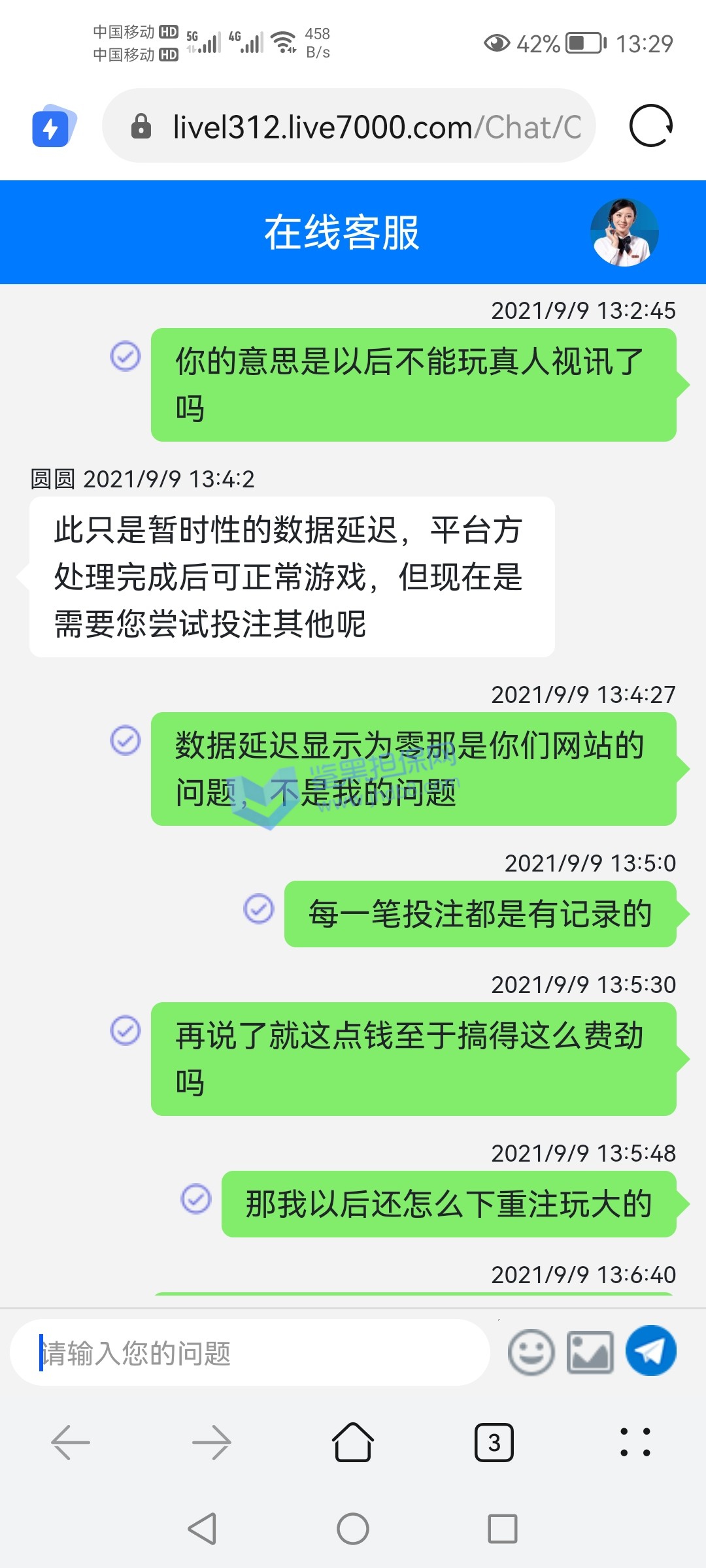706x1568 pixels.
Task: Open the browser home page
Action: [x=353, y=1442]
